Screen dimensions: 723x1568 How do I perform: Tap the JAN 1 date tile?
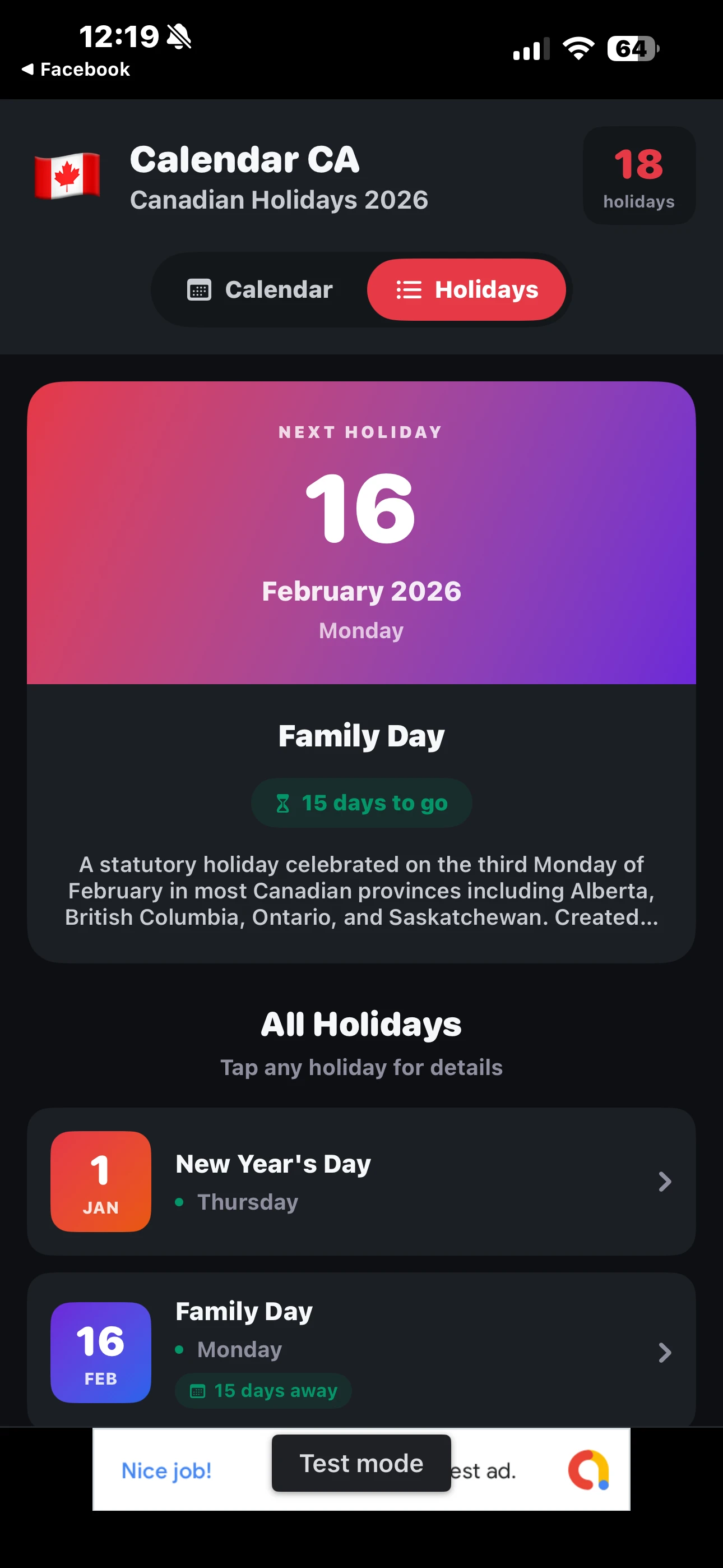(100, 1182)
